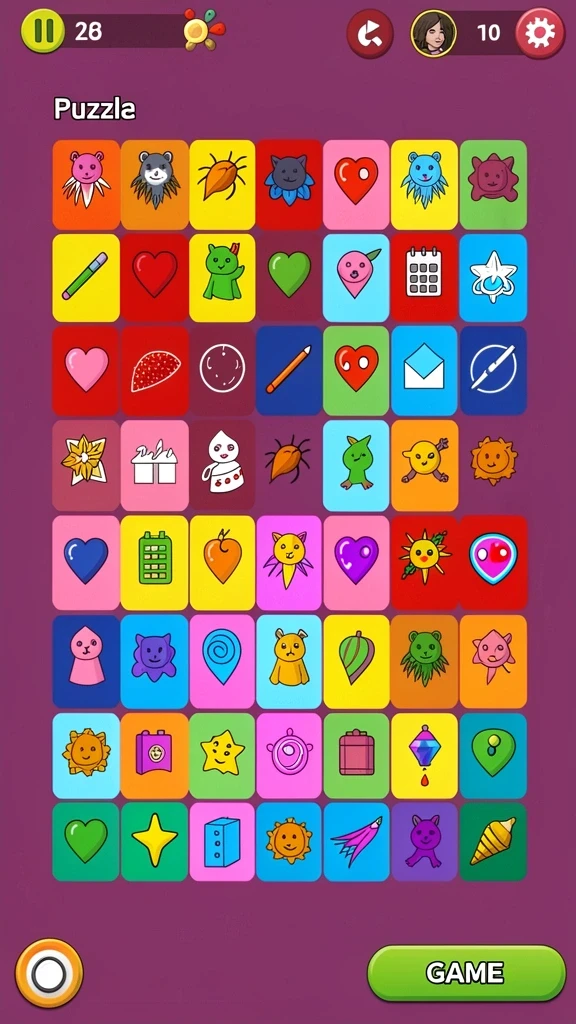The height and width of the screenshot is (1024, 576).
Task: Choose the seashell tile on dark green
Action: 492,841
